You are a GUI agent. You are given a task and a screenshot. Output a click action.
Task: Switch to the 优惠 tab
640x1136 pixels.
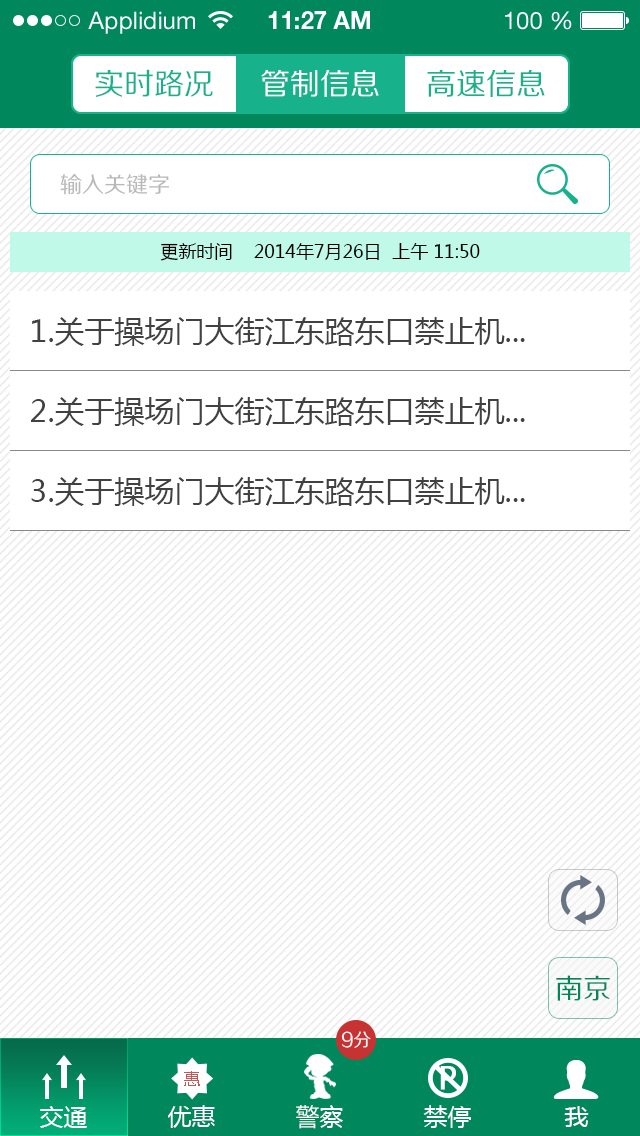coord(192,1087)
